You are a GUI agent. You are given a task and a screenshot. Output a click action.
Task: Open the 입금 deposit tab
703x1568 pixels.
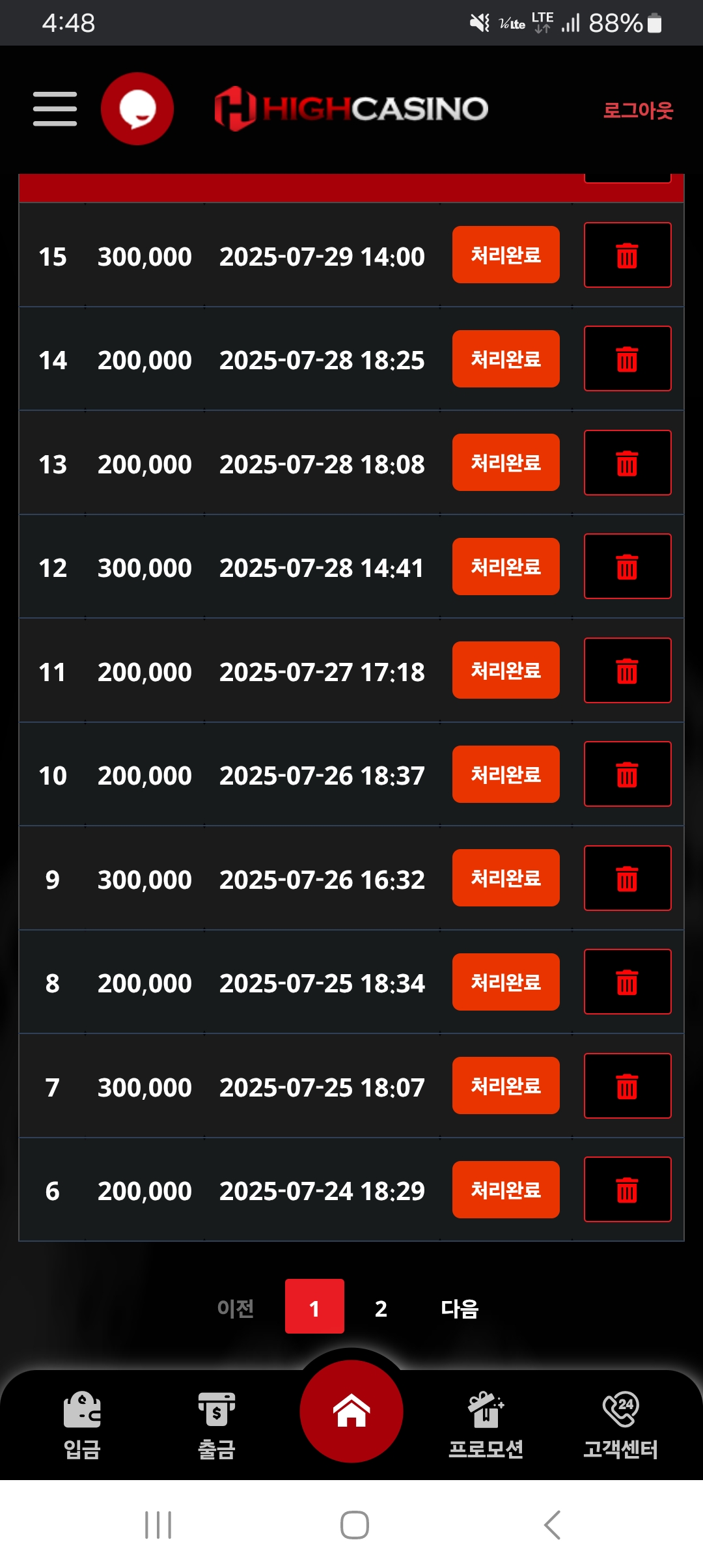(x=82, y=1426)
